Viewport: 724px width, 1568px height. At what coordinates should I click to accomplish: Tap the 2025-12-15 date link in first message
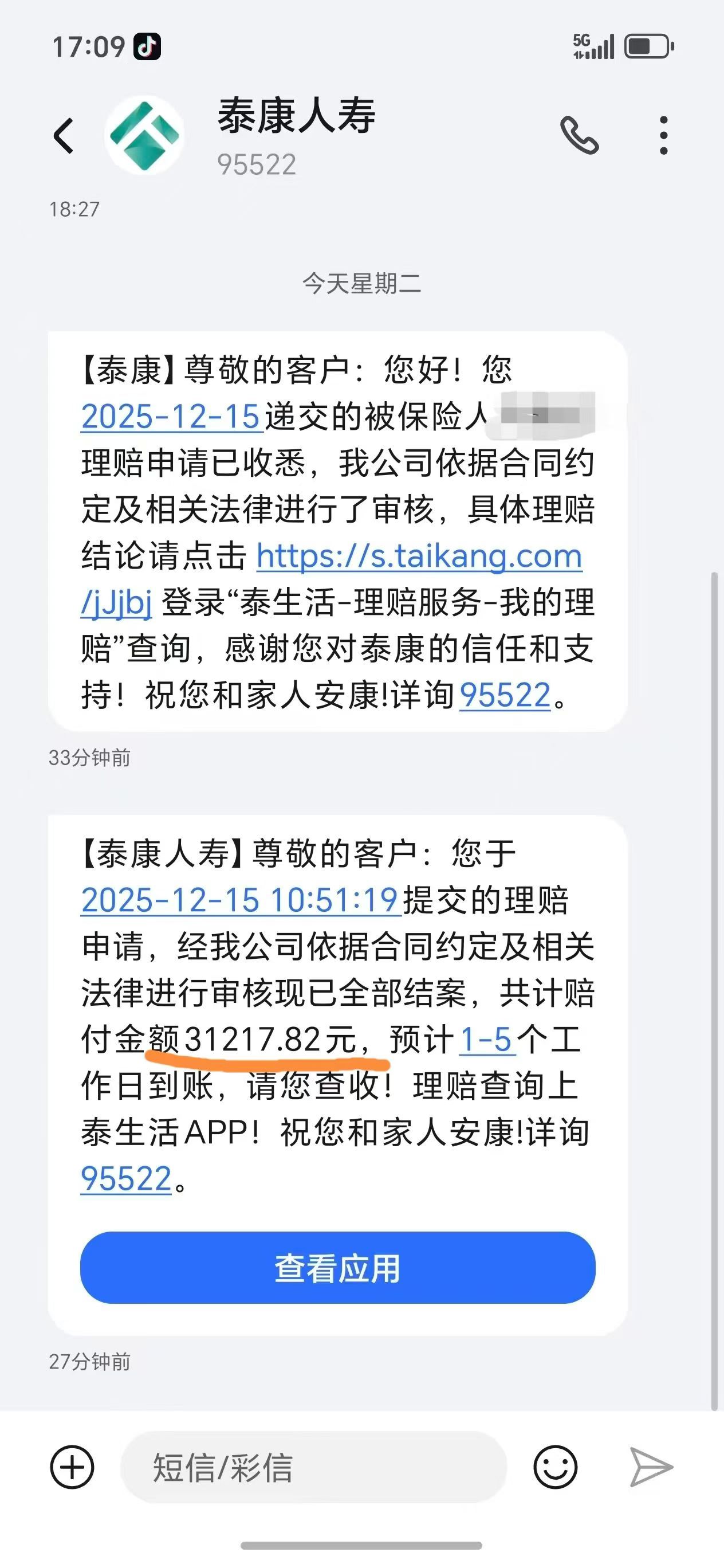point(171,418)
